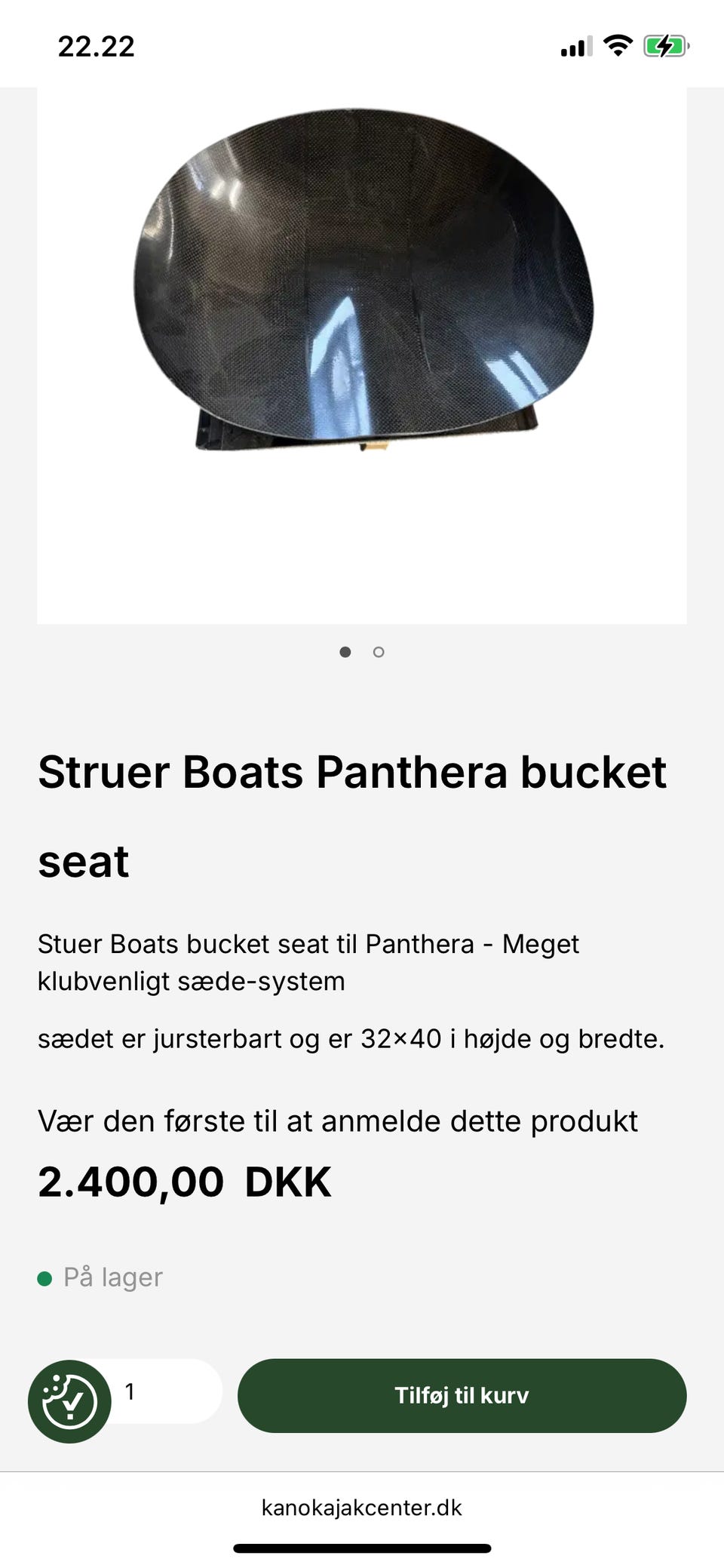Open 'Vær den første til at anmelde' review link
Screen dimensions: 724x1568
pos(337,1121)
